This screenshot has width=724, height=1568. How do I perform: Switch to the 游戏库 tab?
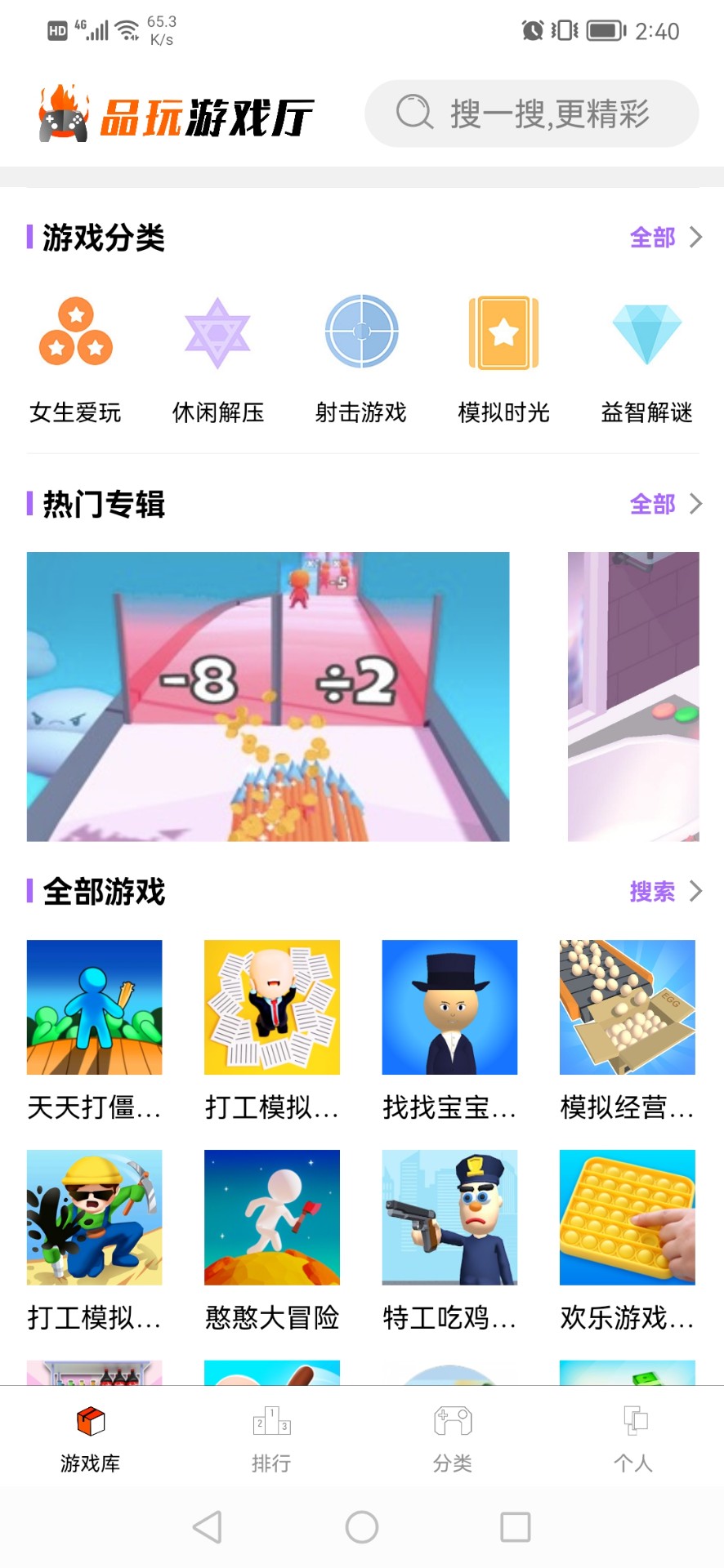point(90,1437)
